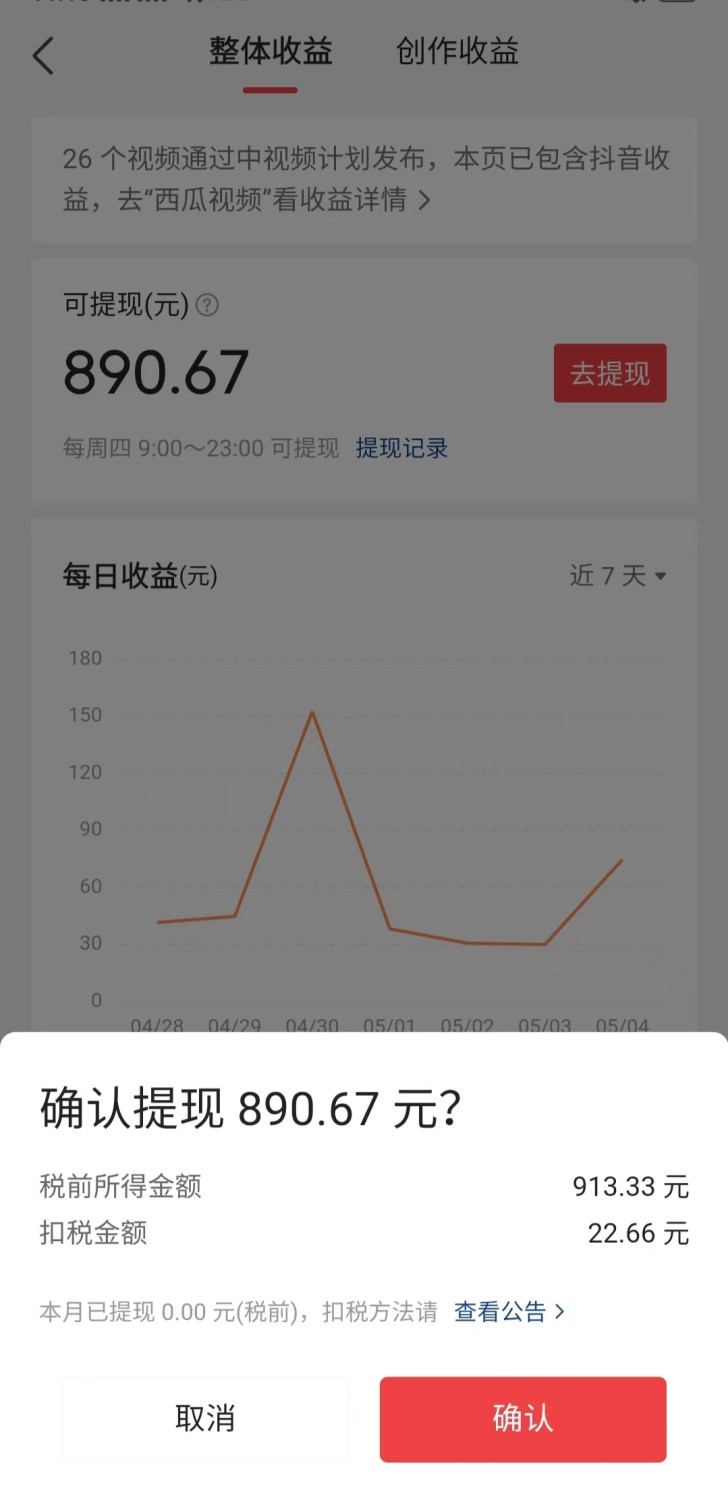Click the red underline indicator under 整体收益

[269, 88]
